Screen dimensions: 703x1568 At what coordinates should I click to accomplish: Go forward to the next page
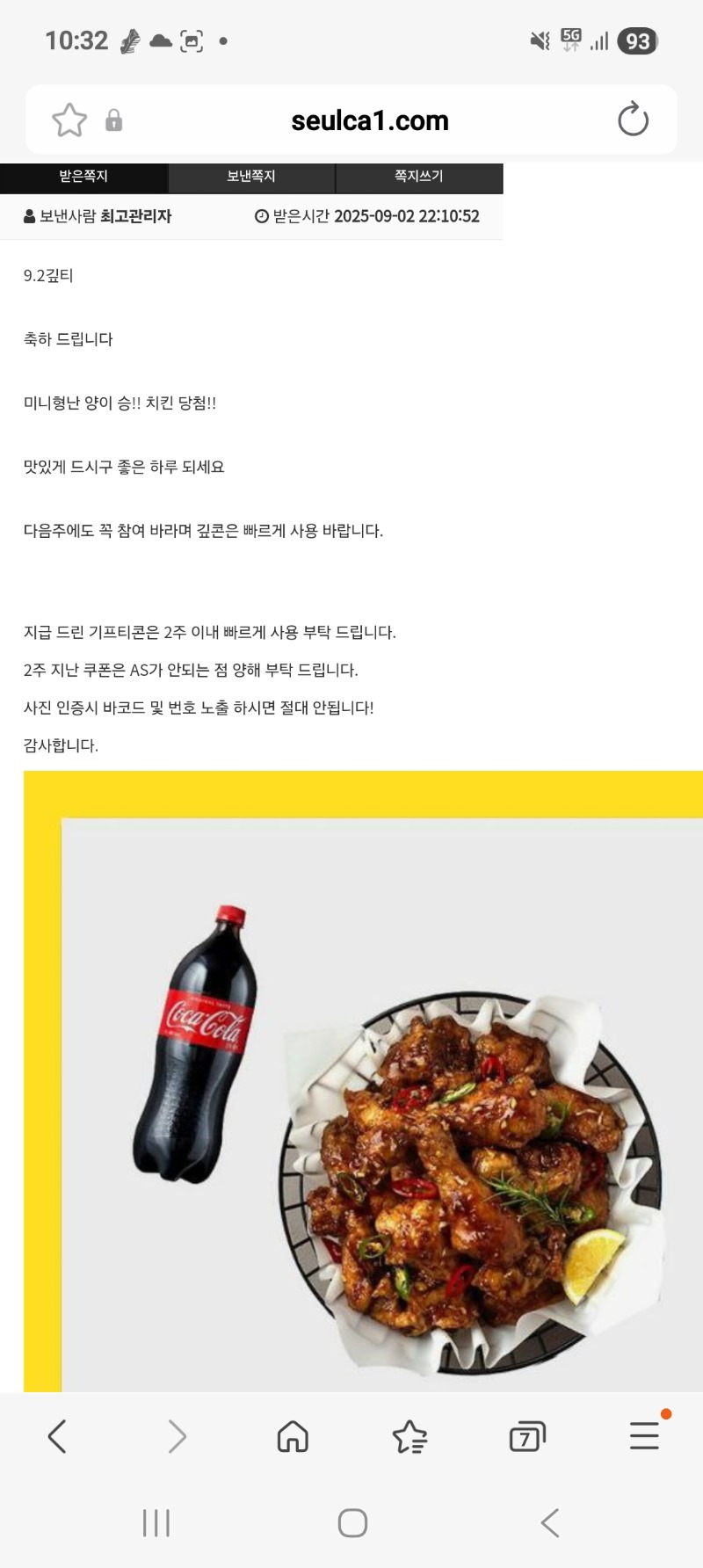tap(177, 1437)
